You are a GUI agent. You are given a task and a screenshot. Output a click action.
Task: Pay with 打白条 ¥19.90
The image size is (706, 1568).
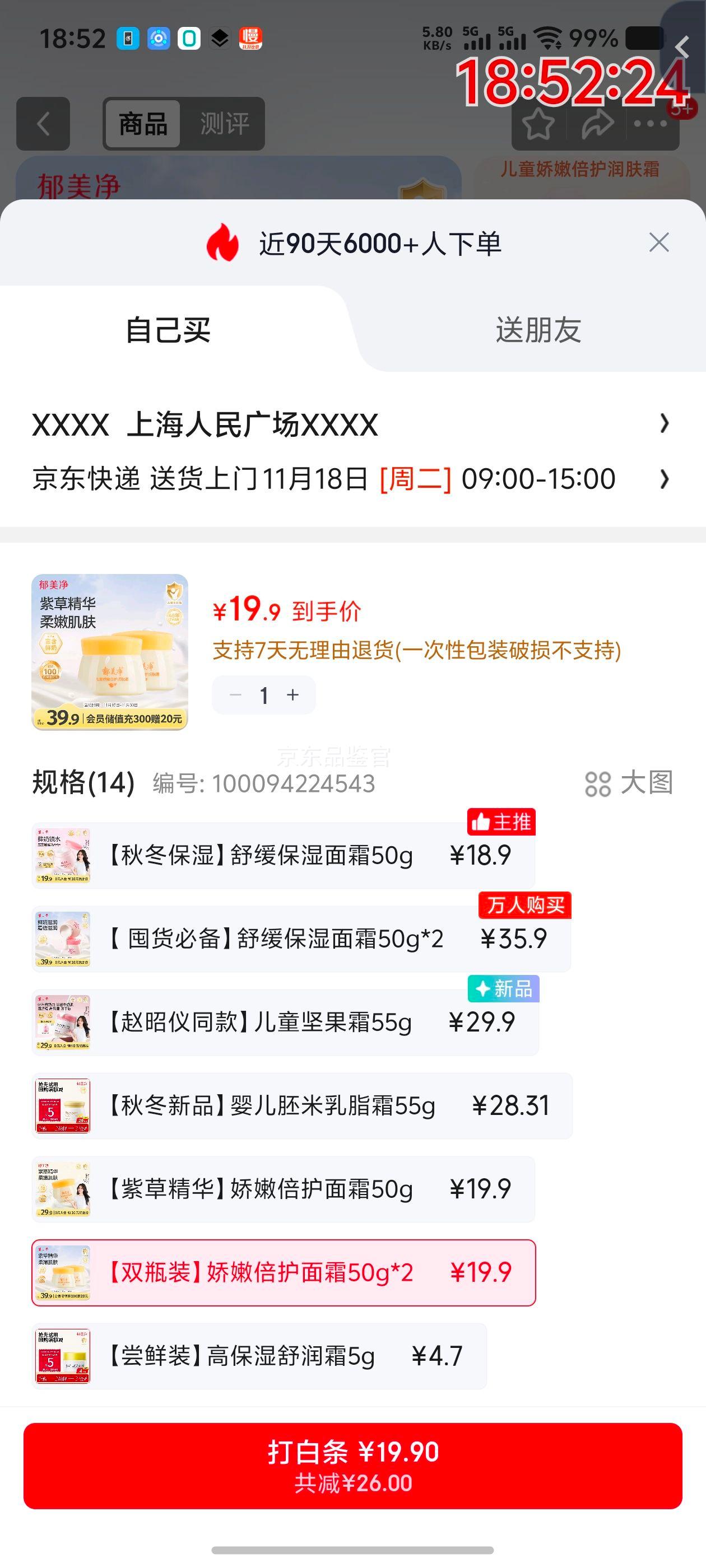pyautogui.click(x=352, y=1465)
